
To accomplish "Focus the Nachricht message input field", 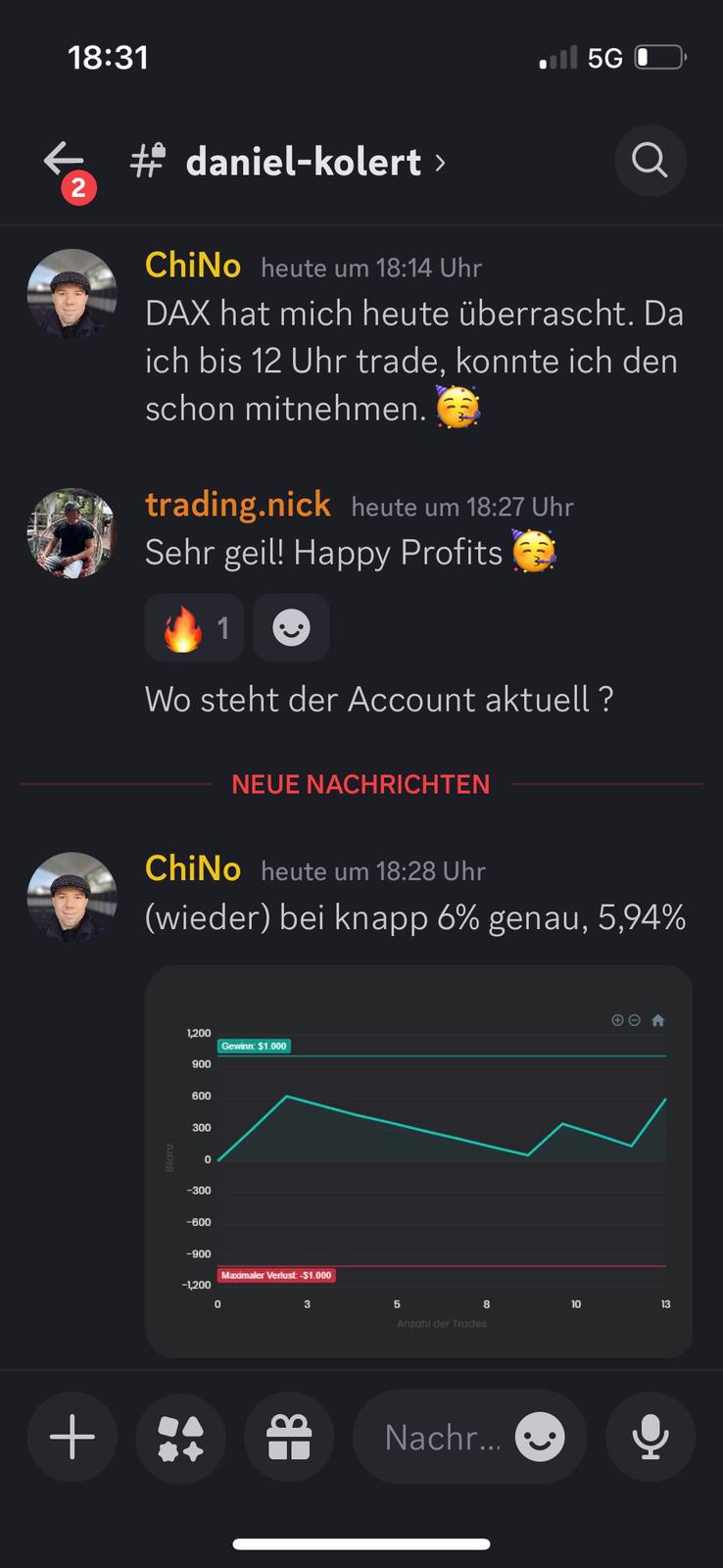I will (441, 1438).
